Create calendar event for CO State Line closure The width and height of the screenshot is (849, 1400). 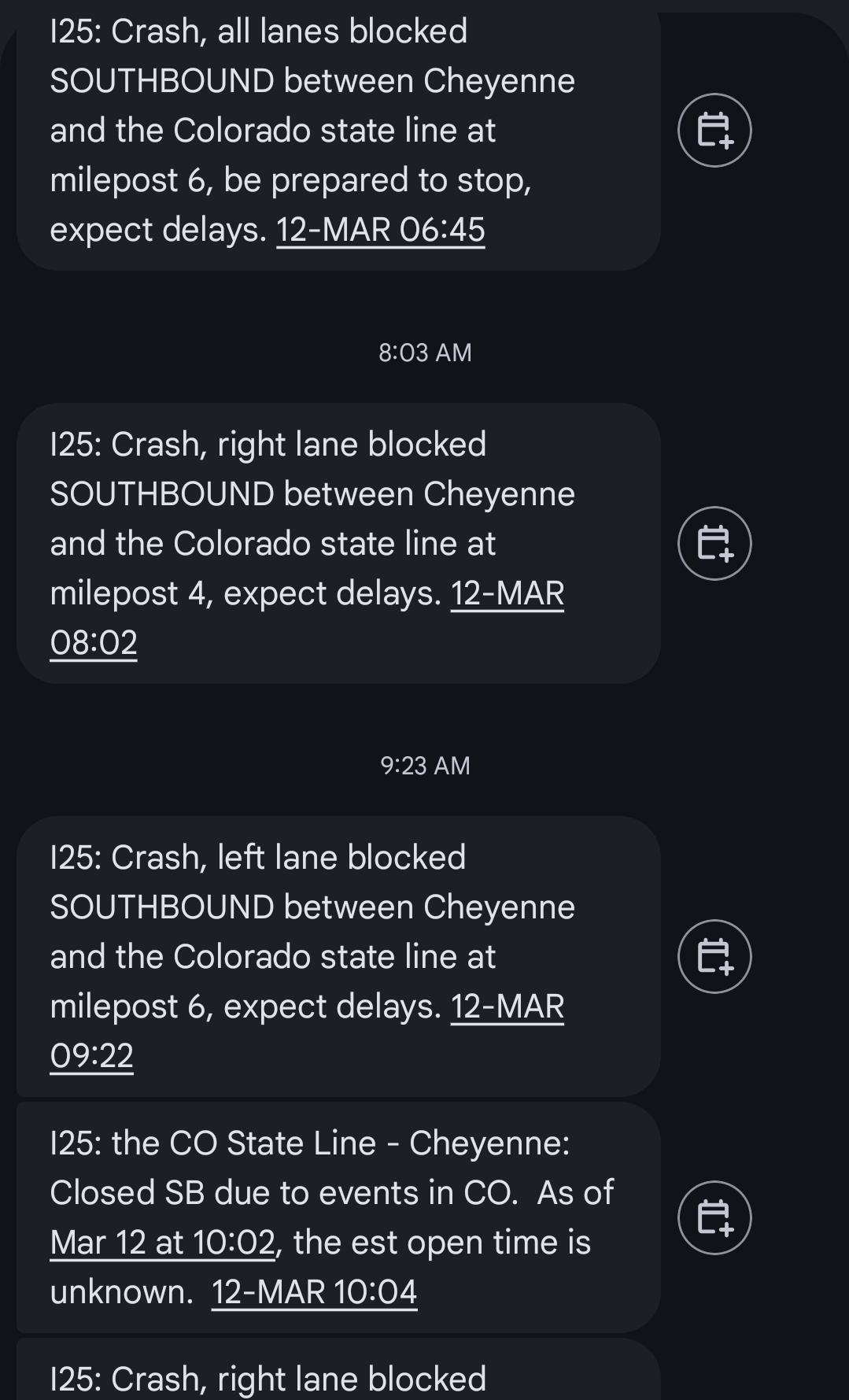(714, 1217)
